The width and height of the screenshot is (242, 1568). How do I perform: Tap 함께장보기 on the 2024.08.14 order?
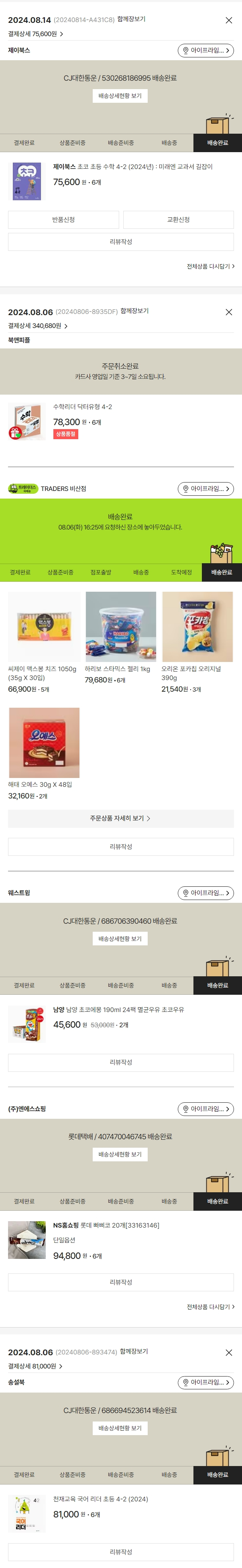[131, 20]
